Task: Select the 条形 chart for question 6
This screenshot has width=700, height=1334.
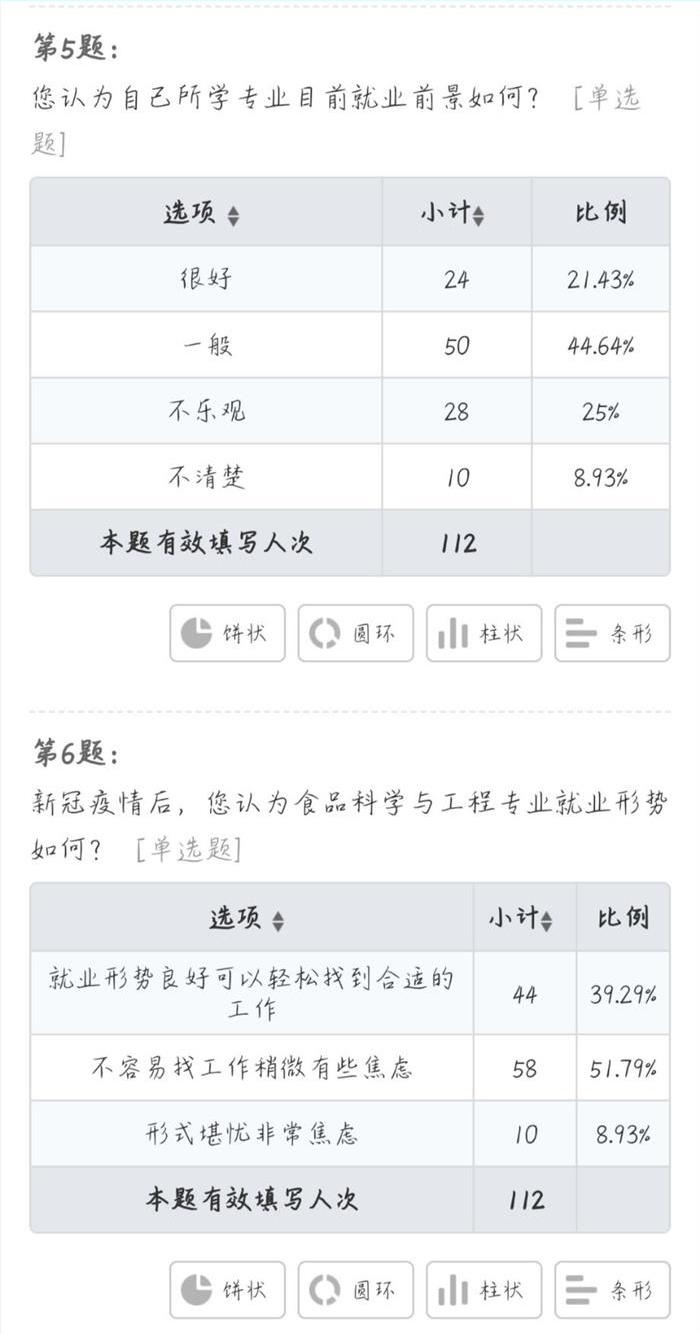Action: pyautogui.click(x=612, y=1290)
